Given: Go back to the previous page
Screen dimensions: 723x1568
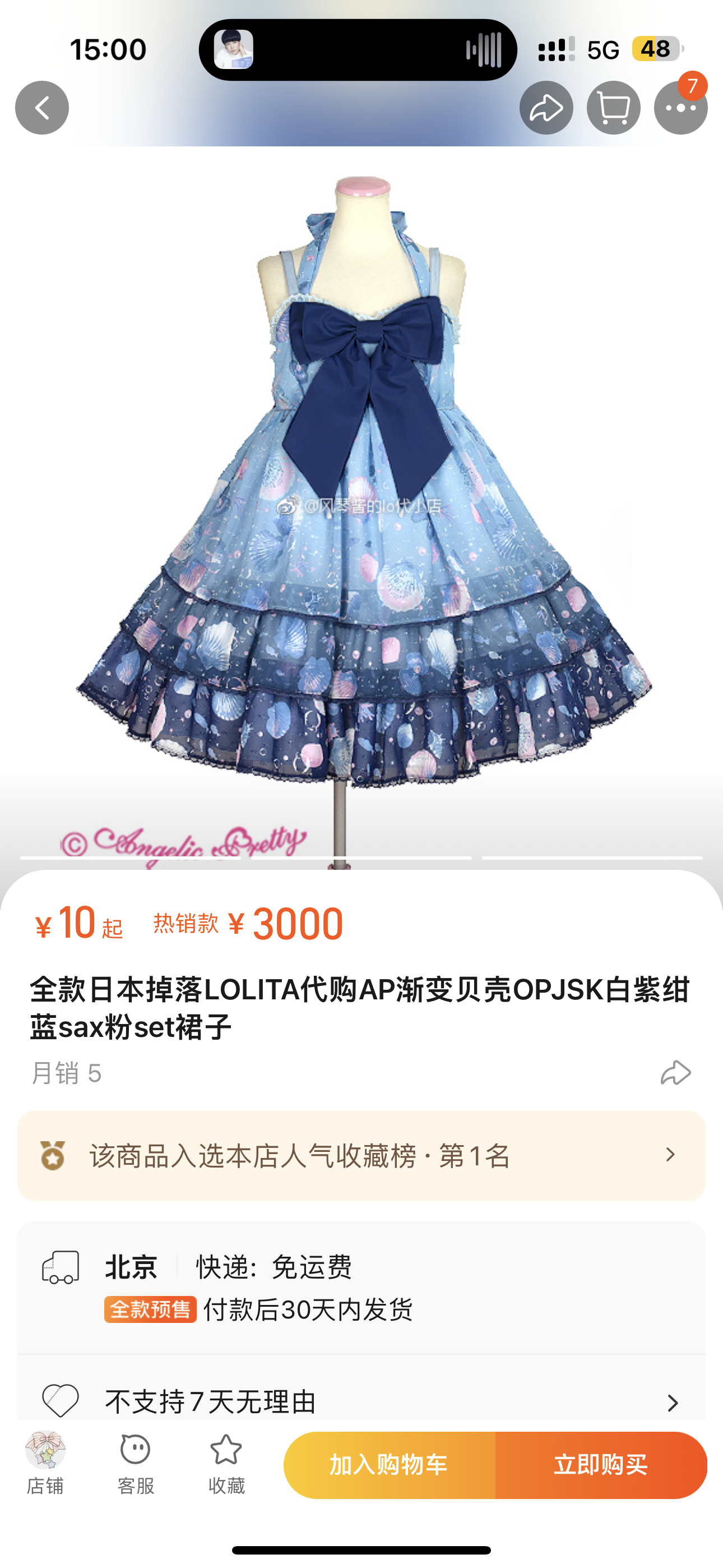Looking at the screenshot, I should [x=42, y=108].
